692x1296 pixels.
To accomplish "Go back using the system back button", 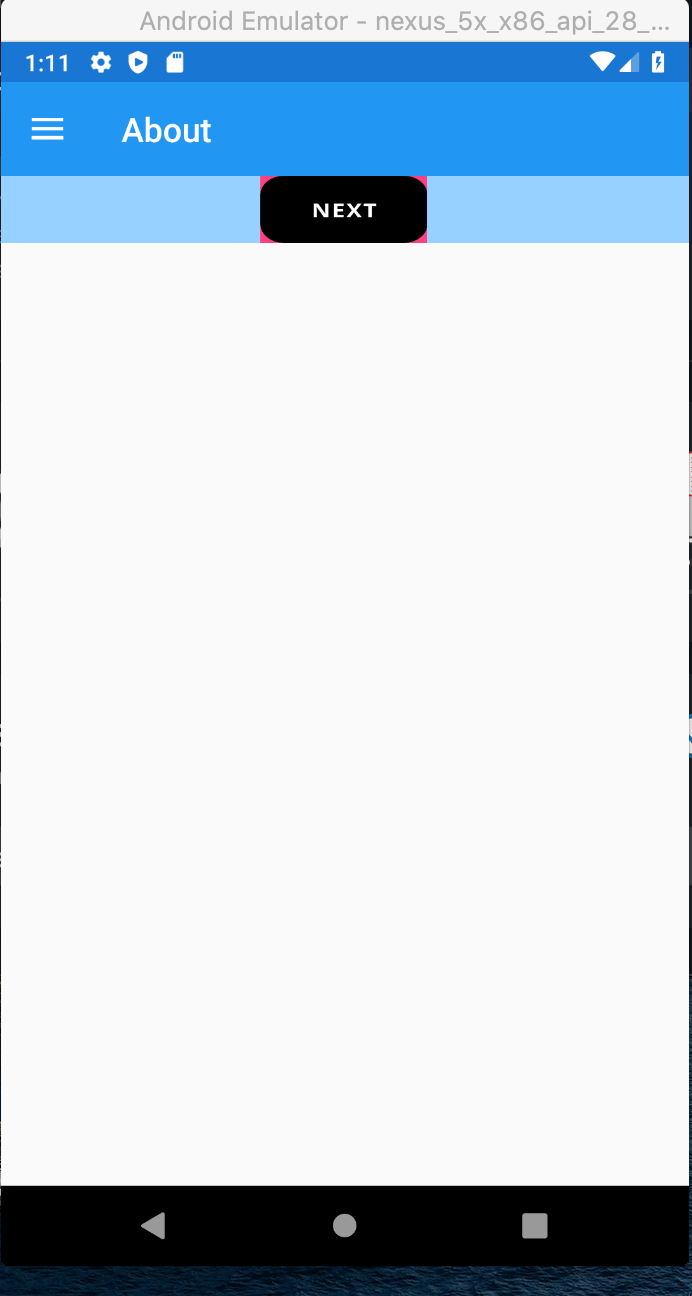I will tap(153, 1225).
